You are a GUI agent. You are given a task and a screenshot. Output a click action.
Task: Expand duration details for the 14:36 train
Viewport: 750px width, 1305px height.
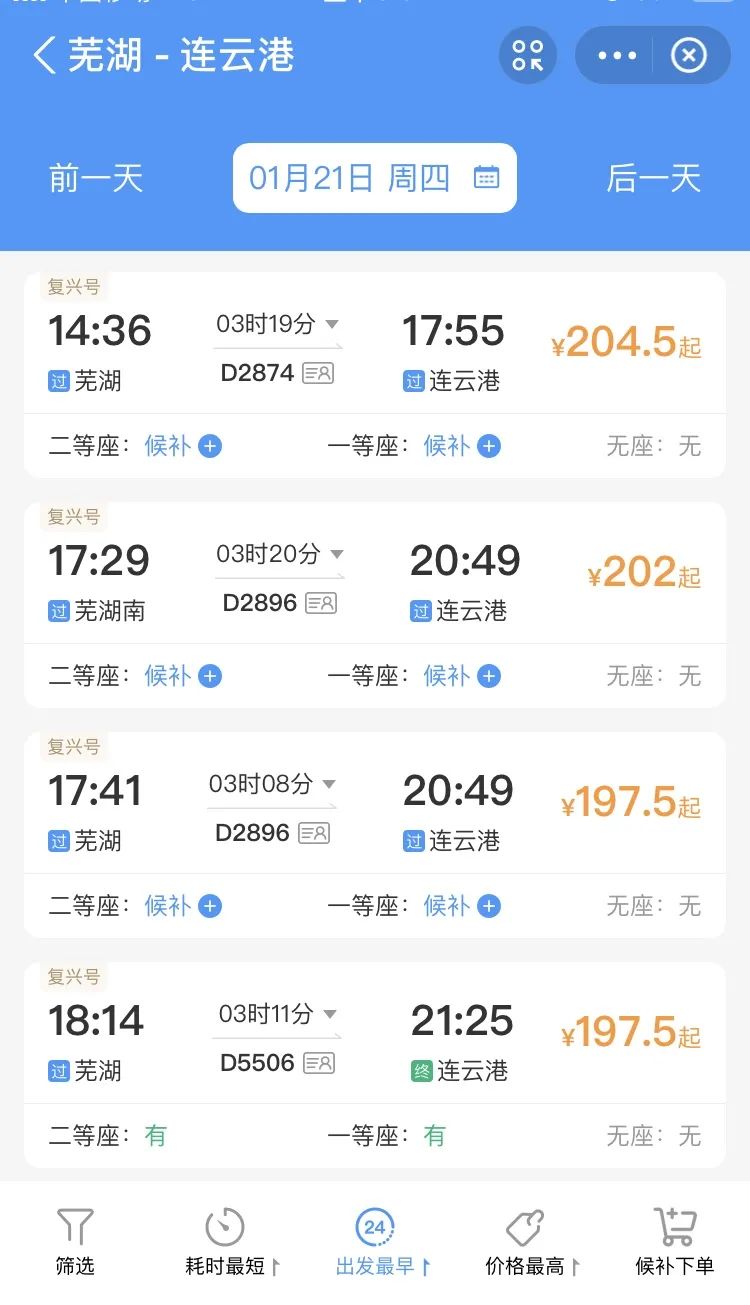(x=332, y=323)
